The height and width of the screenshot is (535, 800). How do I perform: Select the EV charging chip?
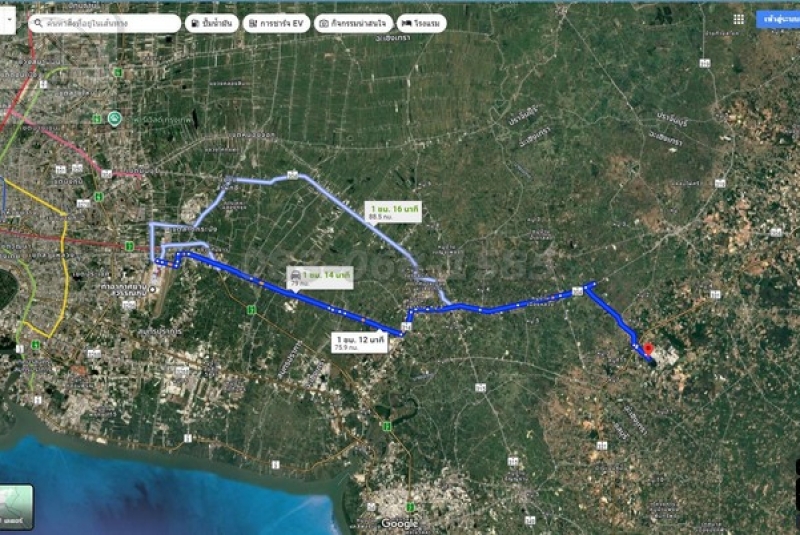click(x=276, y=22)
